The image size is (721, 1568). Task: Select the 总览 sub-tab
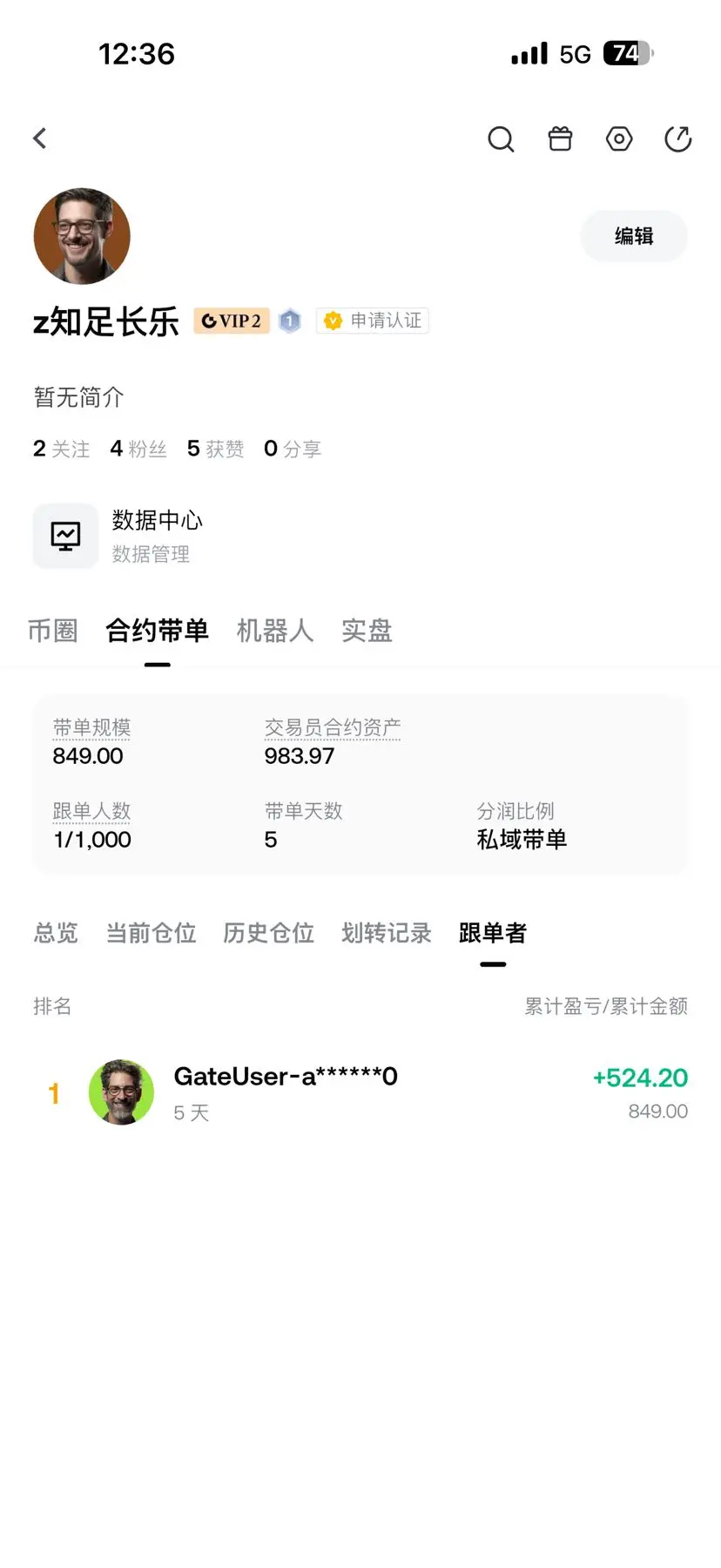point(56,933)
